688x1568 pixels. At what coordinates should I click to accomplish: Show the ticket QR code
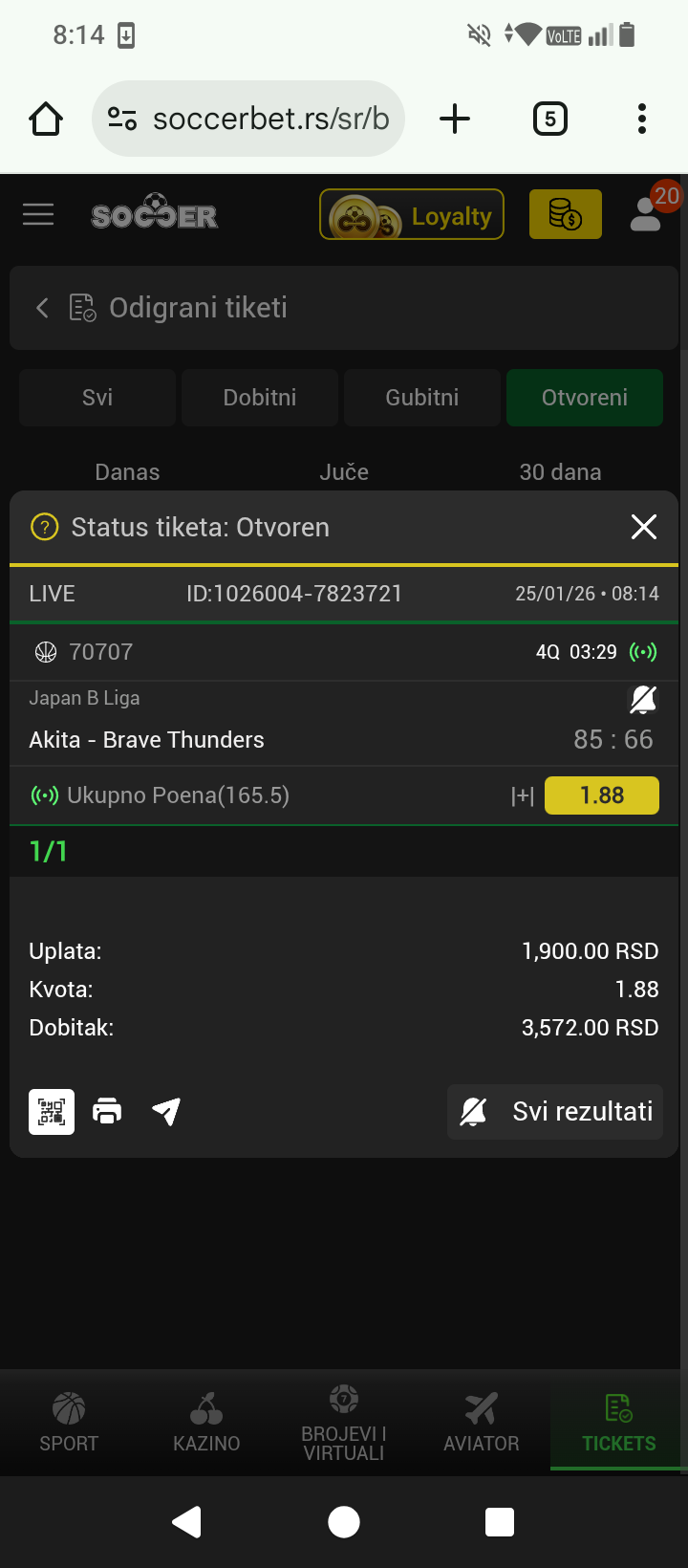[x=52, y=1112]
